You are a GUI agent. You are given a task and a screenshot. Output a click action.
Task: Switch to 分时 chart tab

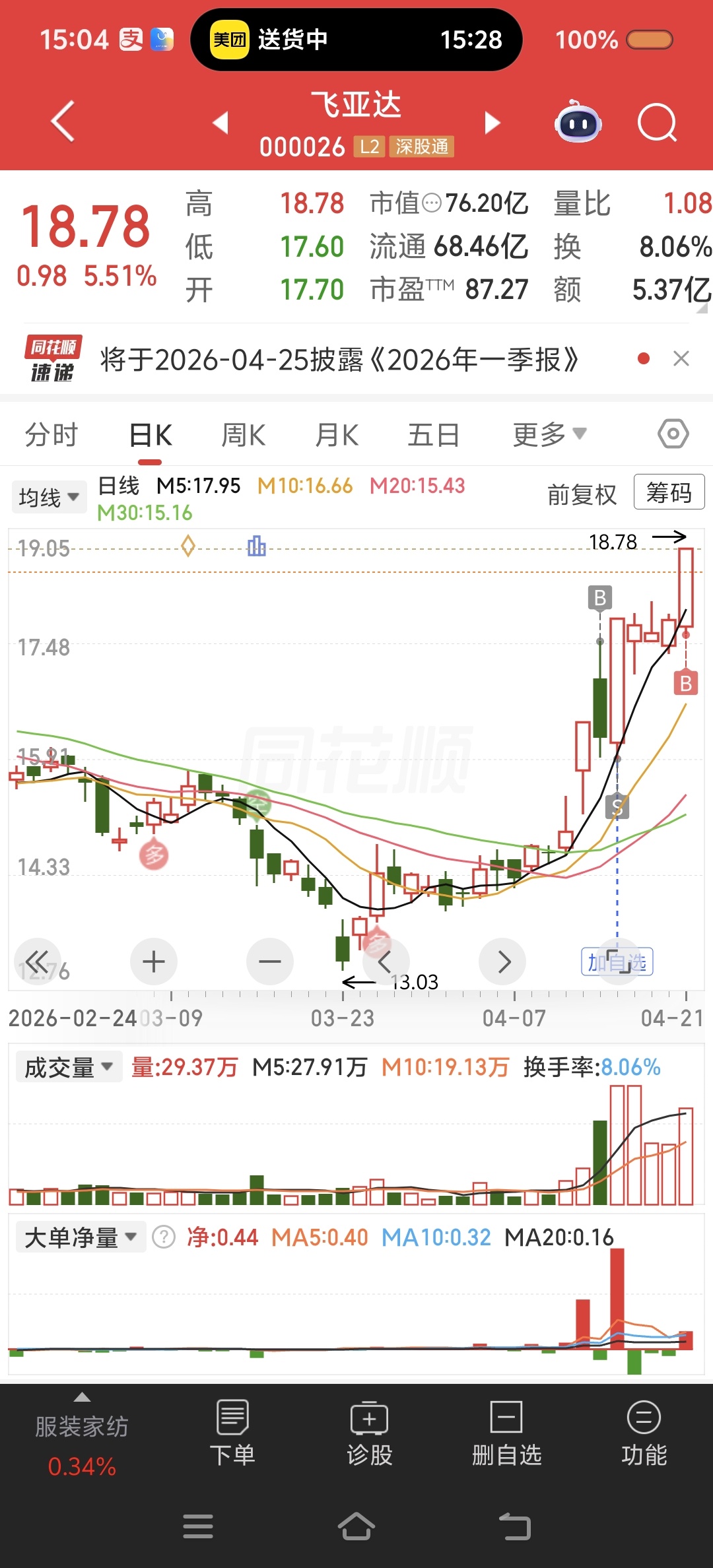tap(51, 436)
